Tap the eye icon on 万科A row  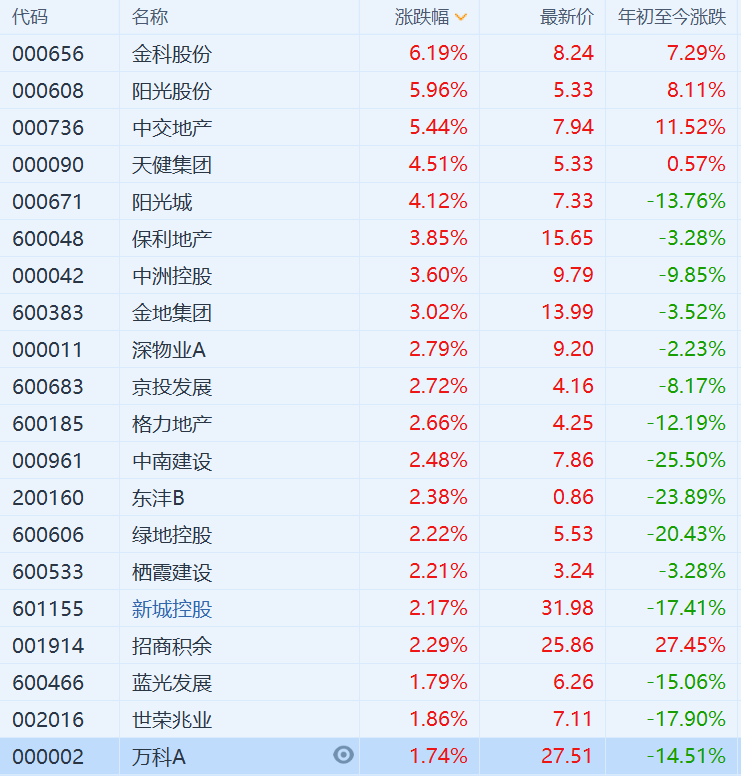pos(343,755)
